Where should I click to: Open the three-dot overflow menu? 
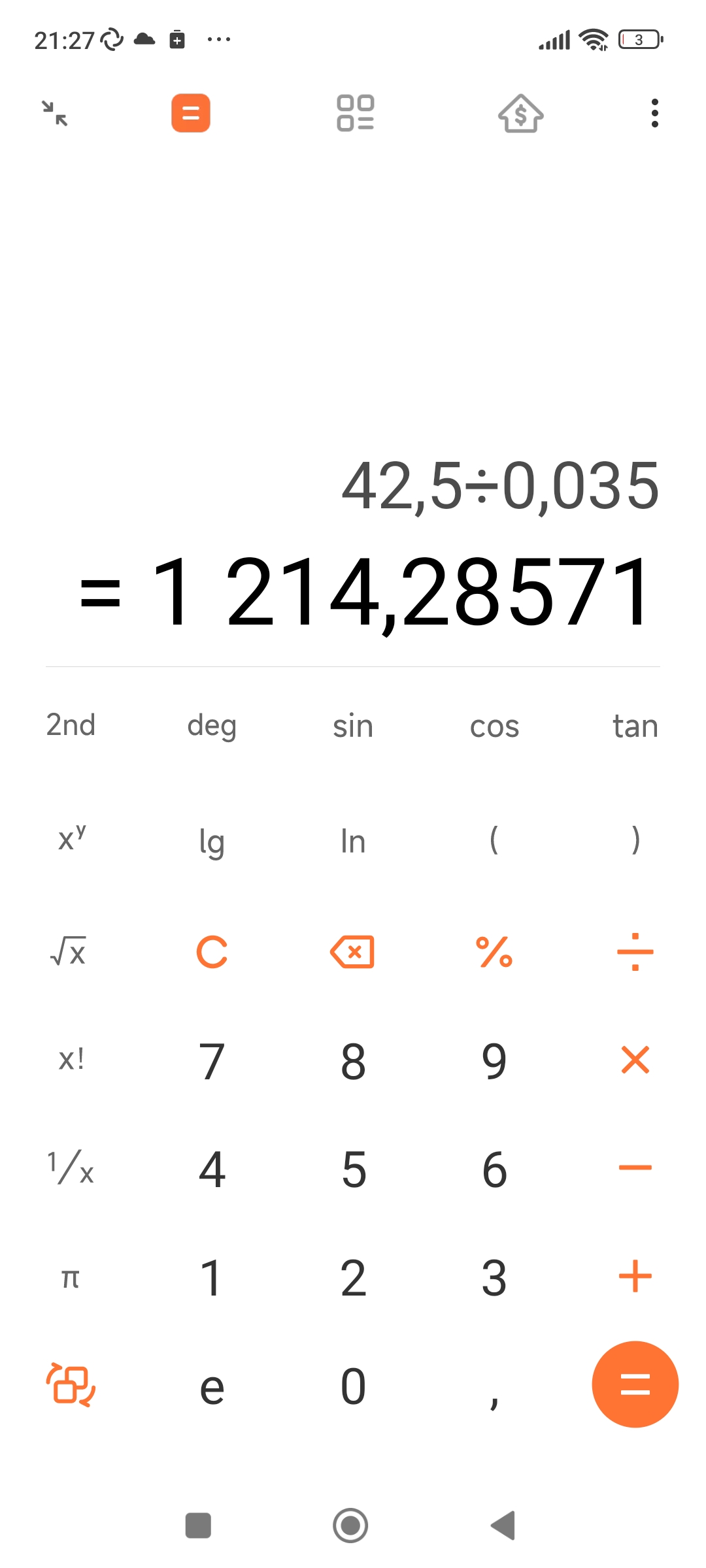tap(654, 113)
